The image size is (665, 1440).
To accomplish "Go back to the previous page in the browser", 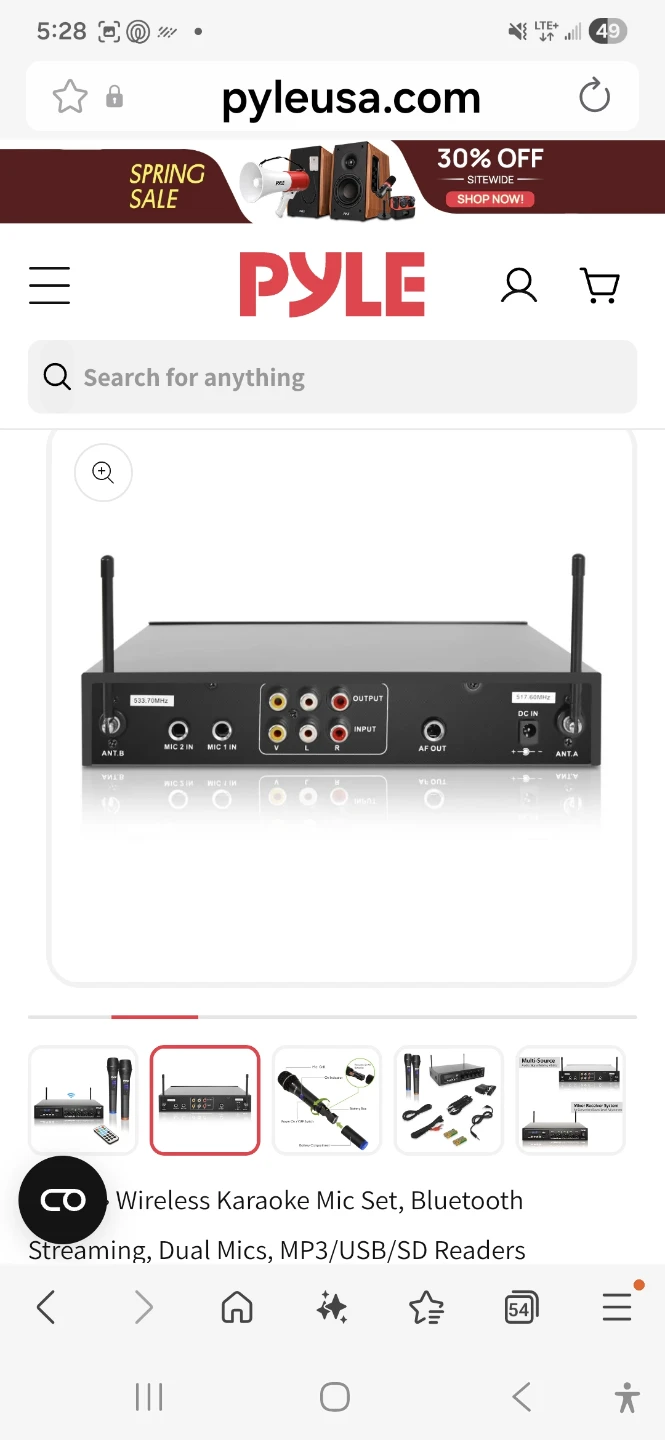I will pos(46,1307).
